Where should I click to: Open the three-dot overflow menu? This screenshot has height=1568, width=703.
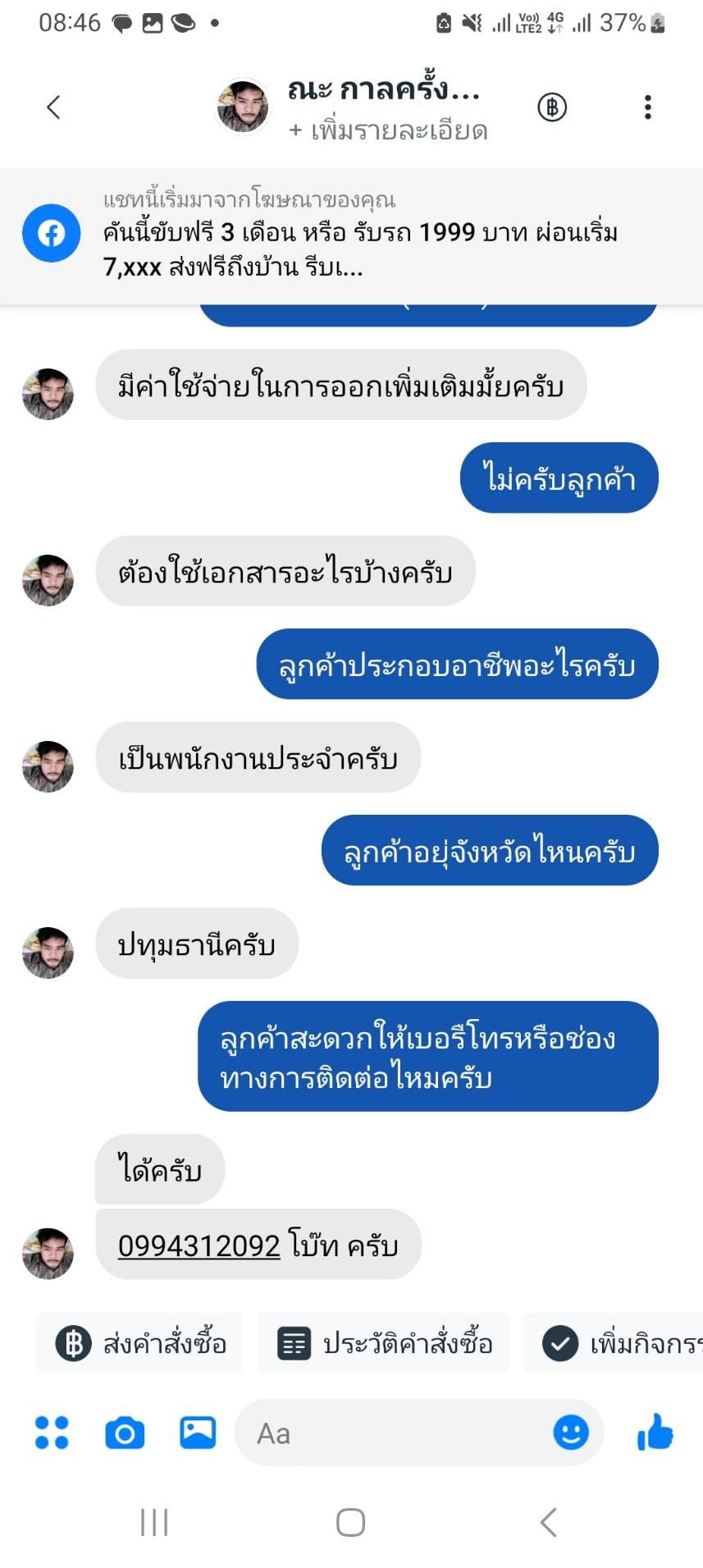(x=647, y=107)
